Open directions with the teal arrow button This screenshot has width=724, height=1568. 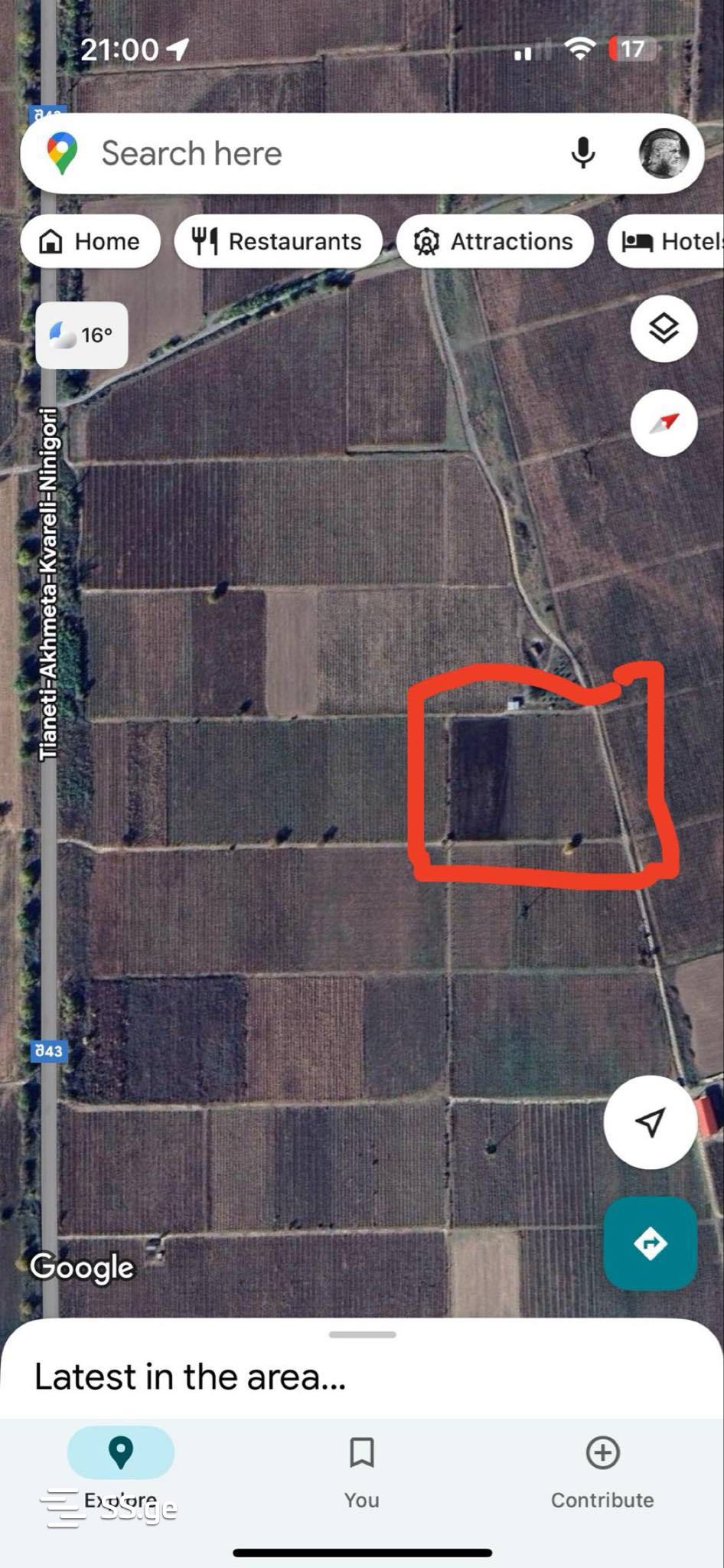pyautogui.click(x=650, y=1243)
